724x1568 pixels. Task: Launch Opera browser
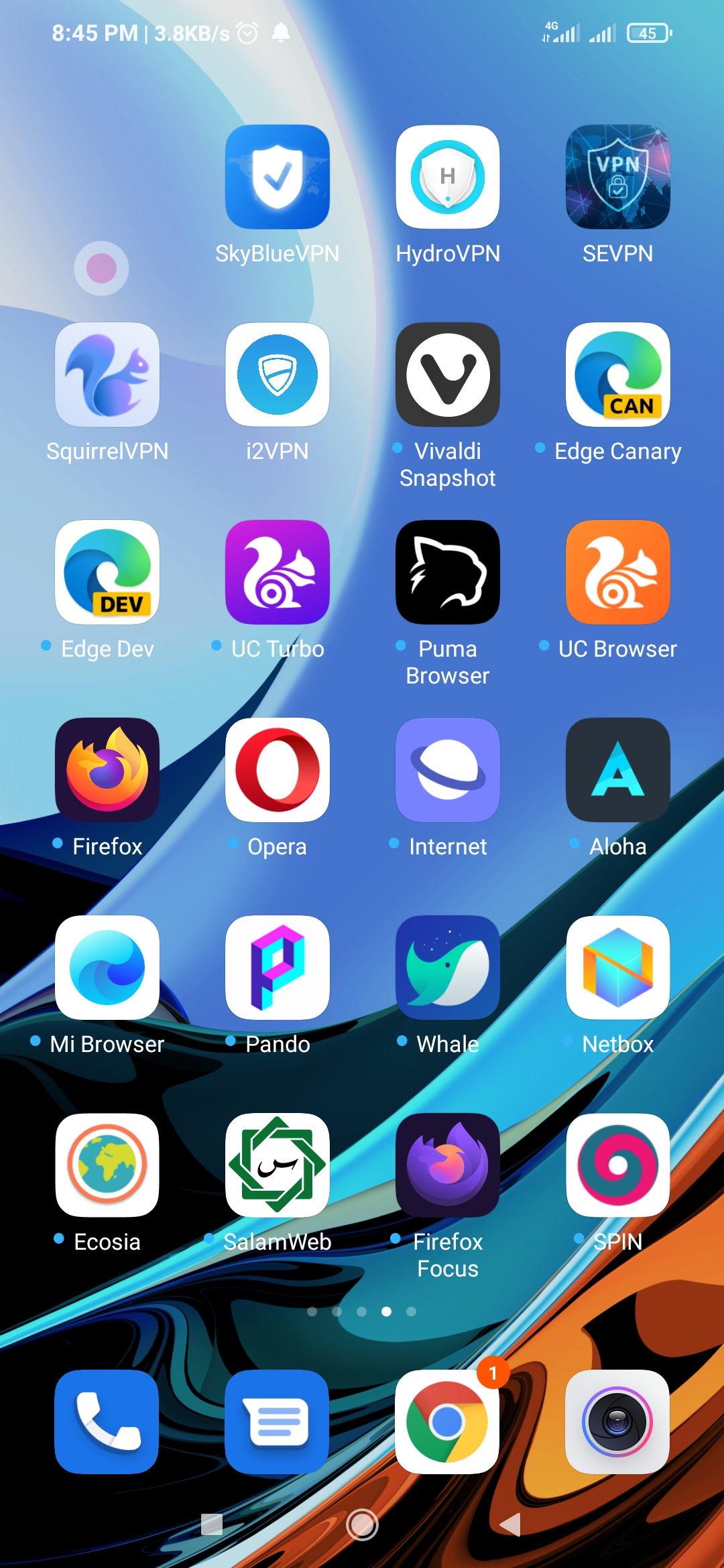(x=278, y=771)
